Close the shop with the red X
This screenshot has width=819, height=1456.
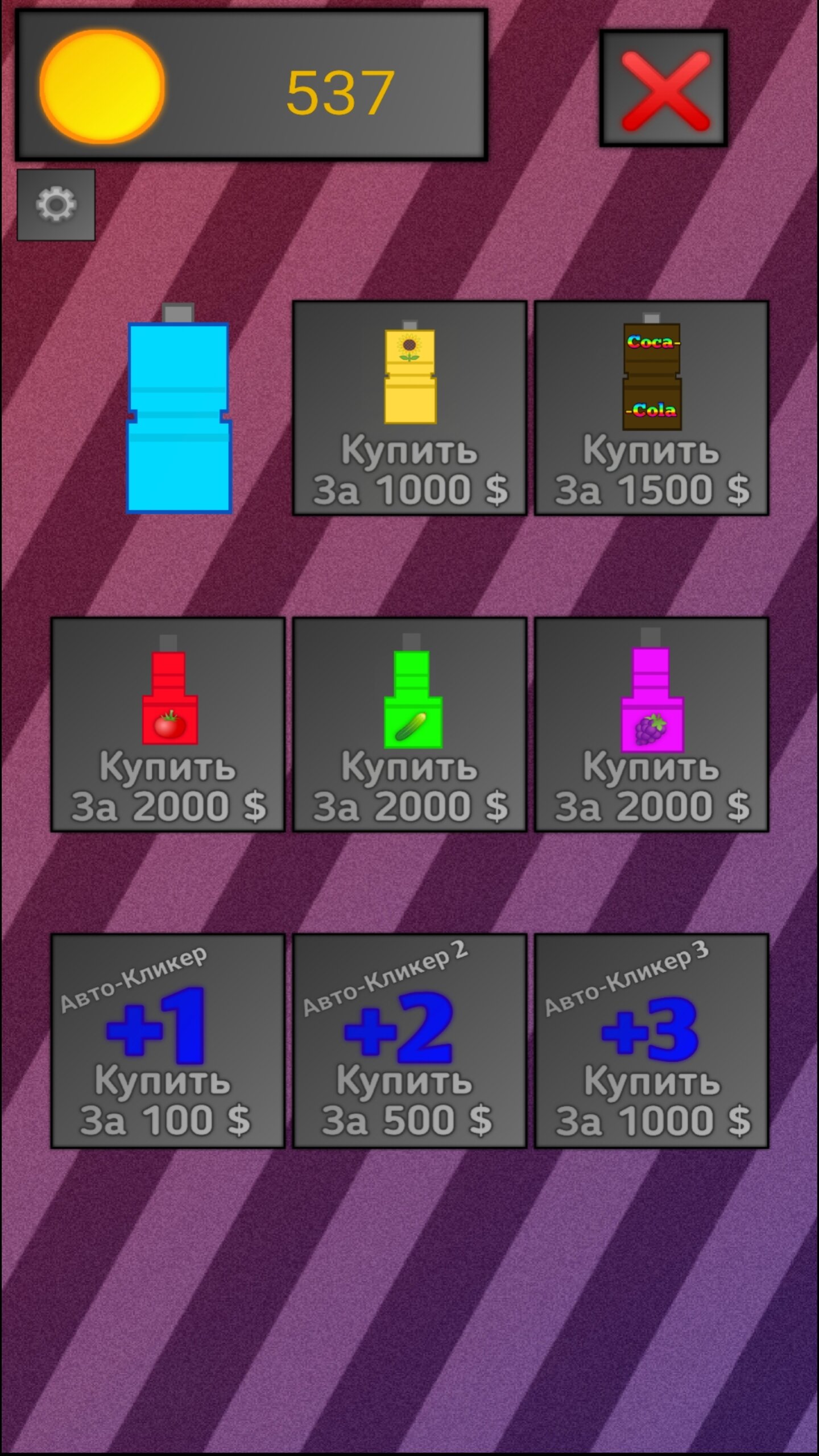(663, 89)
